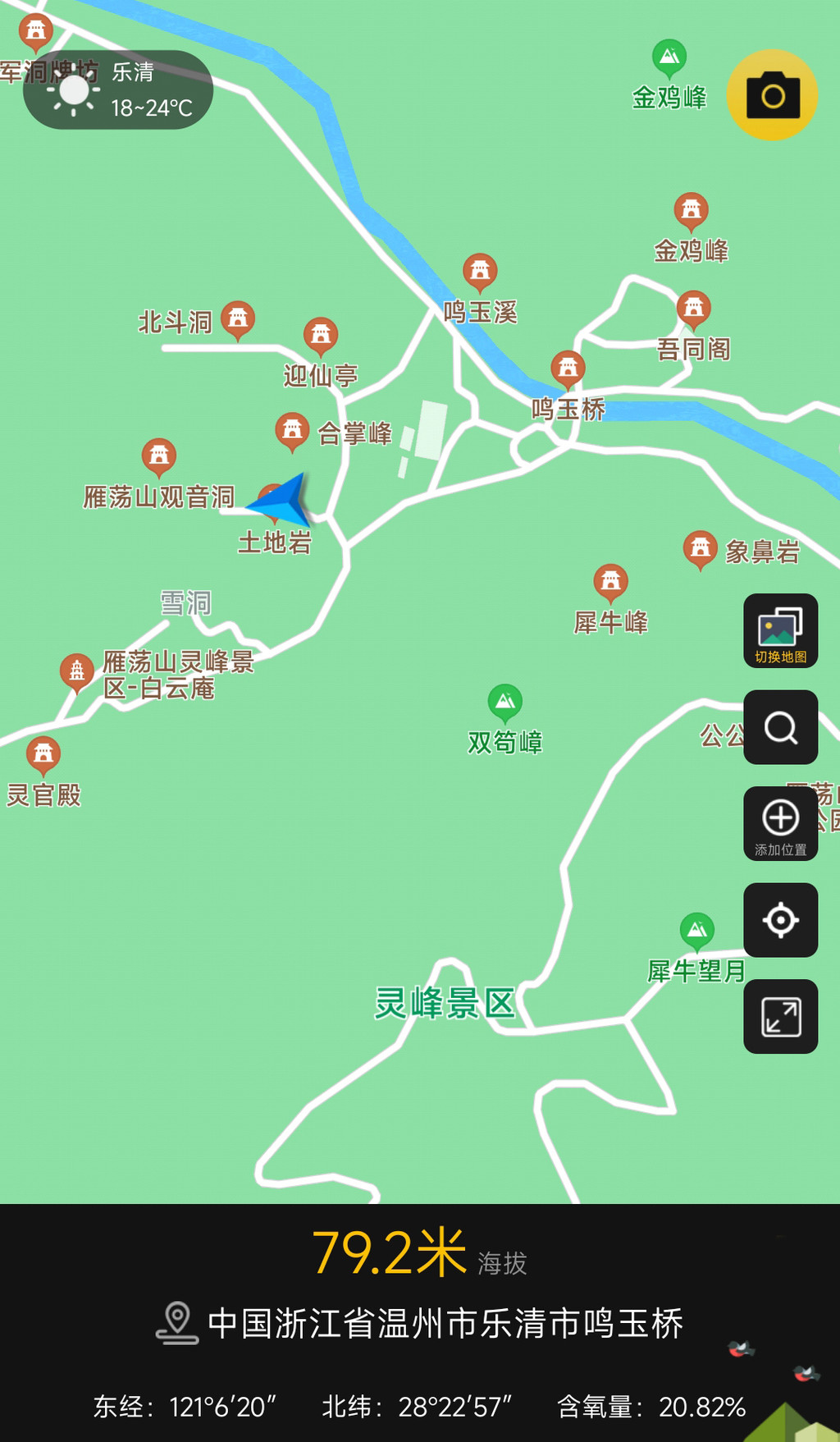This screenshot has width=840, height=1442.
Task: Tap 添加位置 to add a location
Action: point(780,823)
